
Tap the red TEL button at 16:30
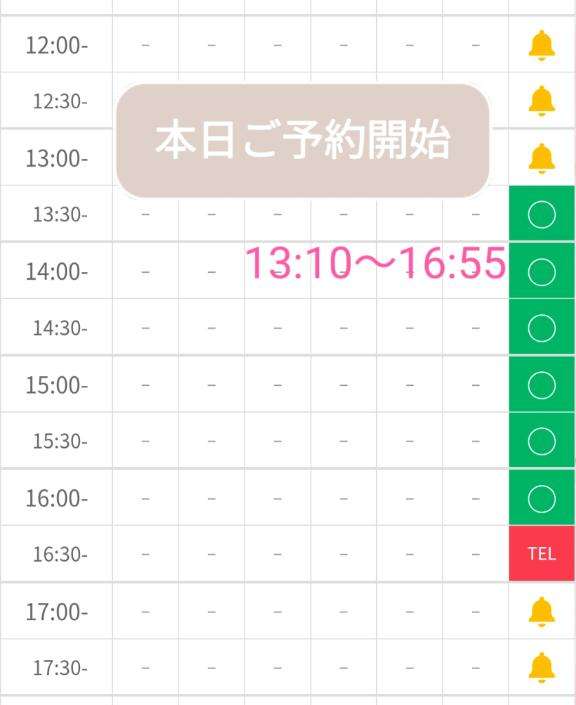[x=542, y=554]
